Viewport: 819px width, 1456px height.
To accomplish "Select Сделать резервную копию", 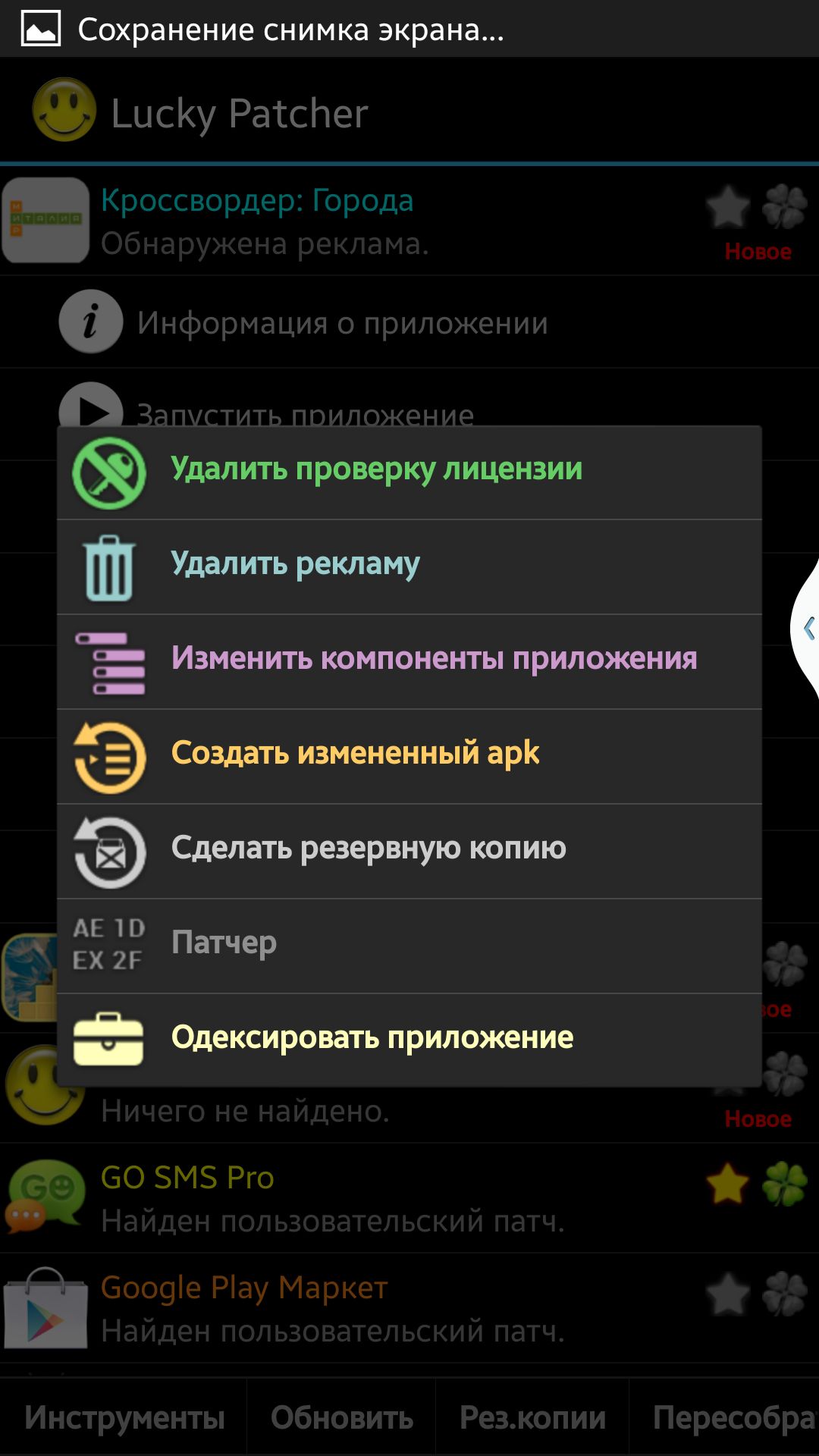I will [x=409, y=852].
